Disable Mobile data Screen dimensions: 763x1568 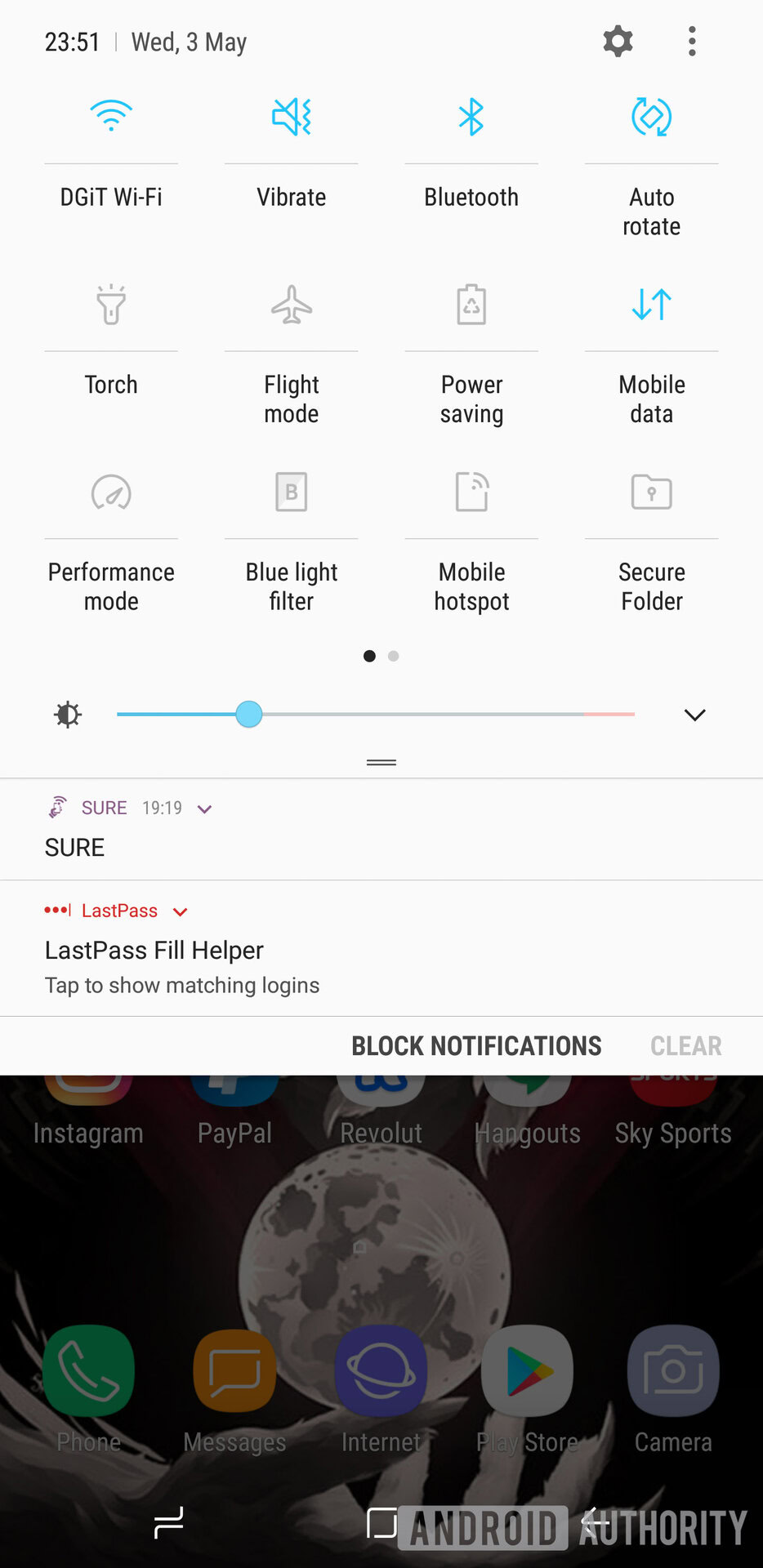pyautogui.click(x=651, y=305)
